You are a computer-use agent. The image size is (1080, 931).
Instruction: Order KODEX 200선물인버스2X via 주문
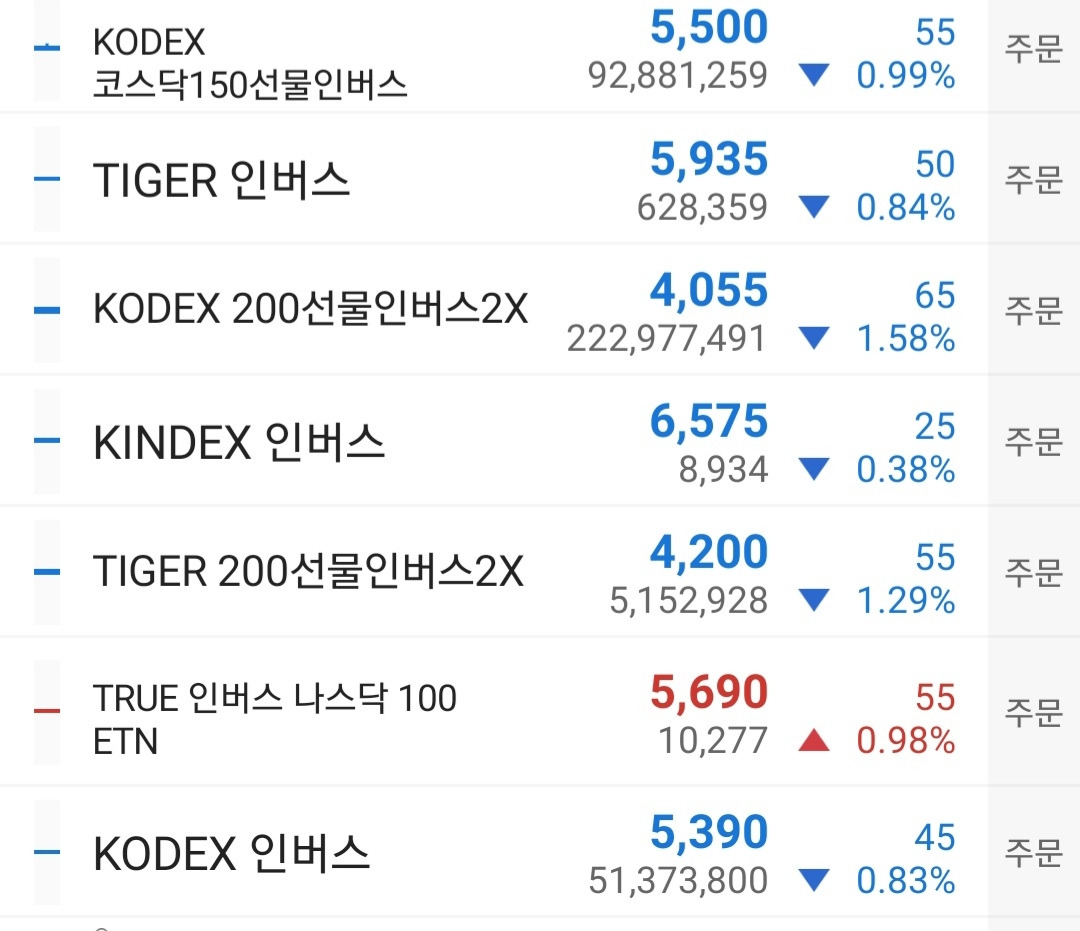1034,309
